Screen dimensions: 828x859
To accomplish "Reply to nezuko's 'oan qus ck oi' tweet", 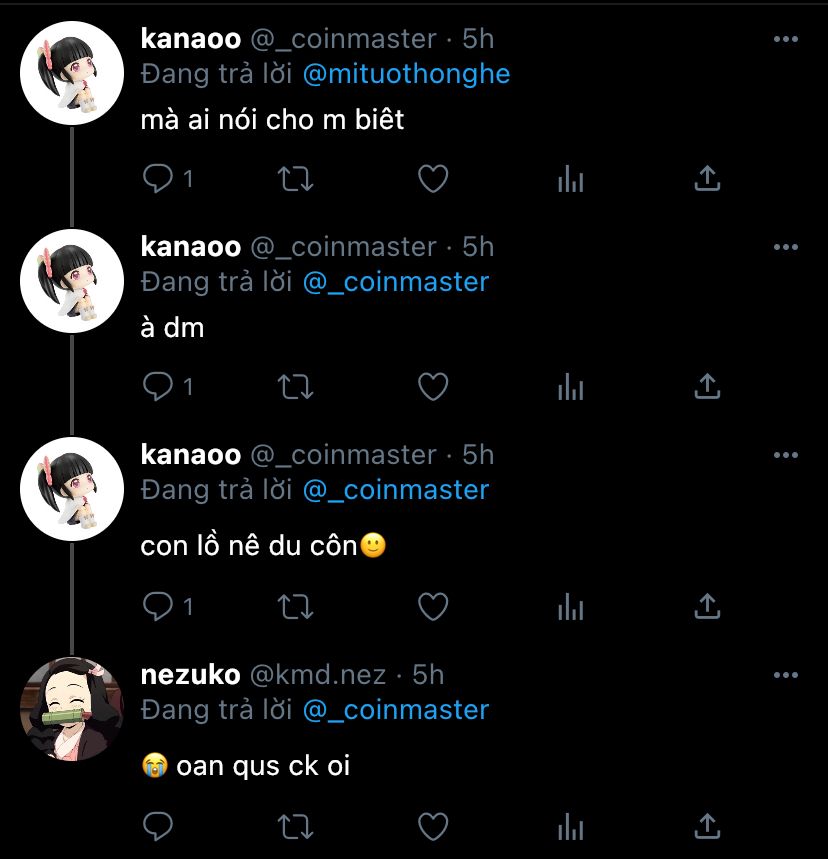I will click(x=158, y=826).
